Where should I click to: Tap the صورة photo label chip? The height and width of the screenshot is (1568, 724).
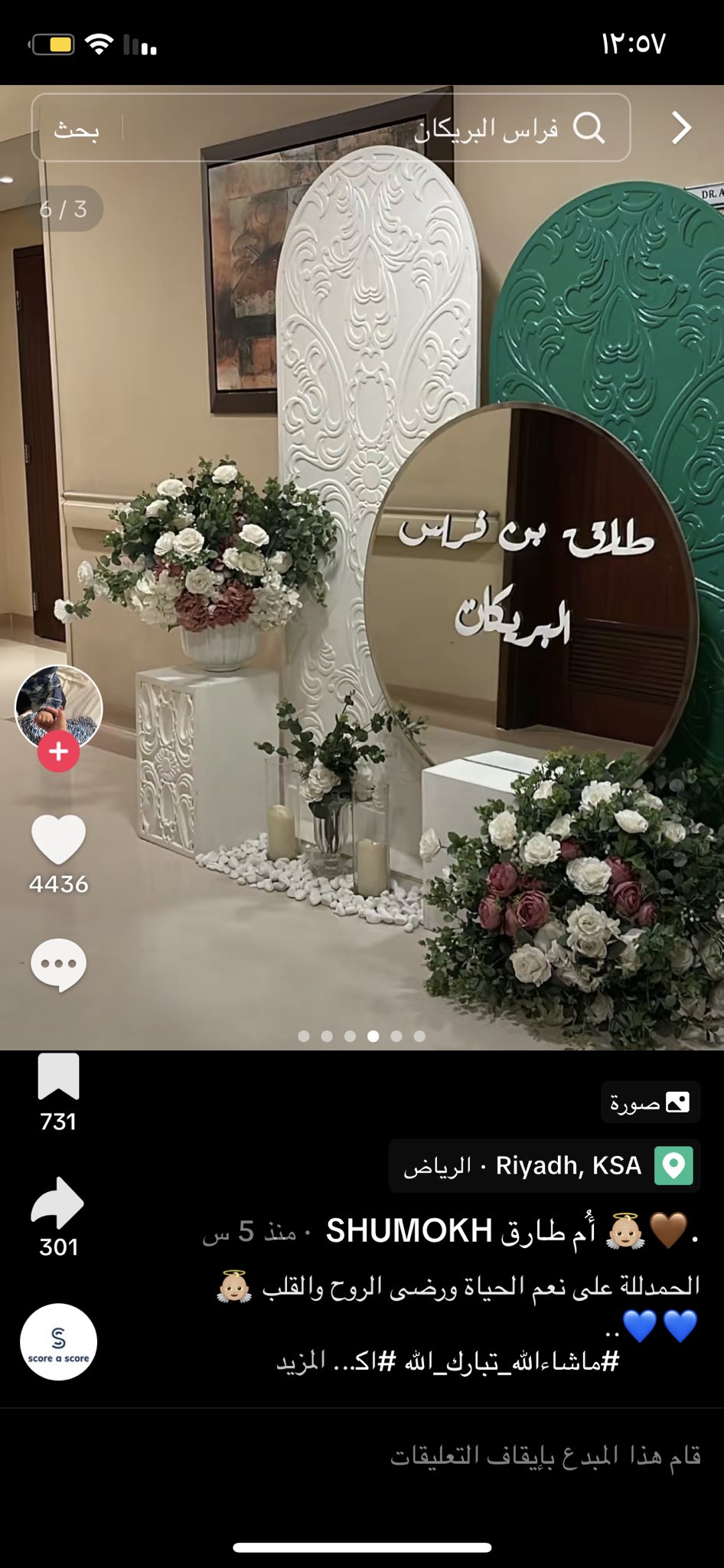[x=650, y=1102]
